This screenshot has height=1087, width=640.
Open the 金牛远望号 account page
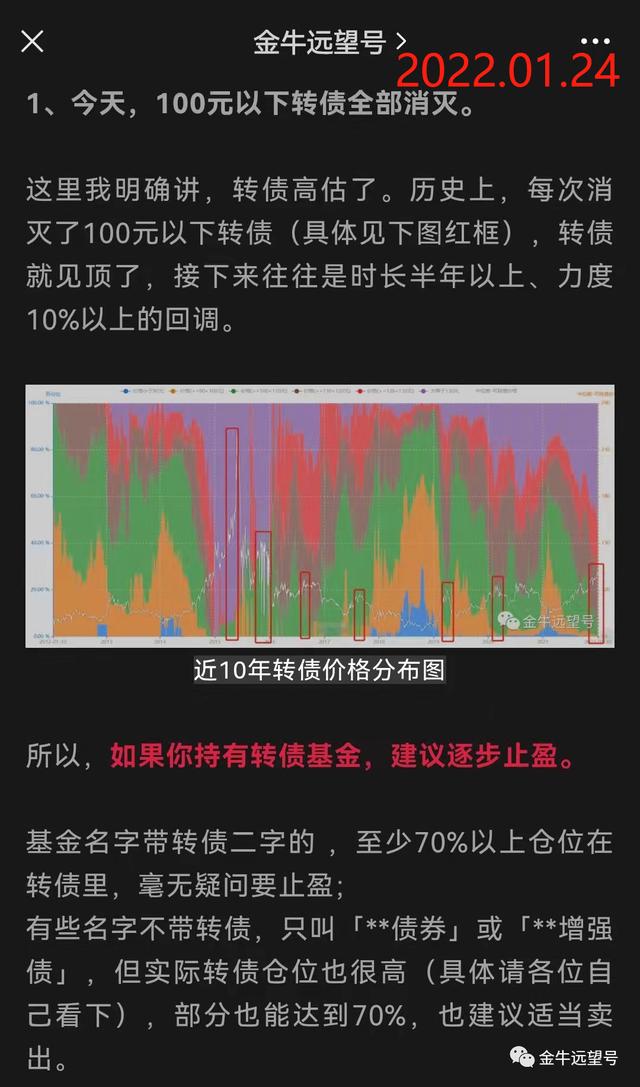[x=329, y=42]
